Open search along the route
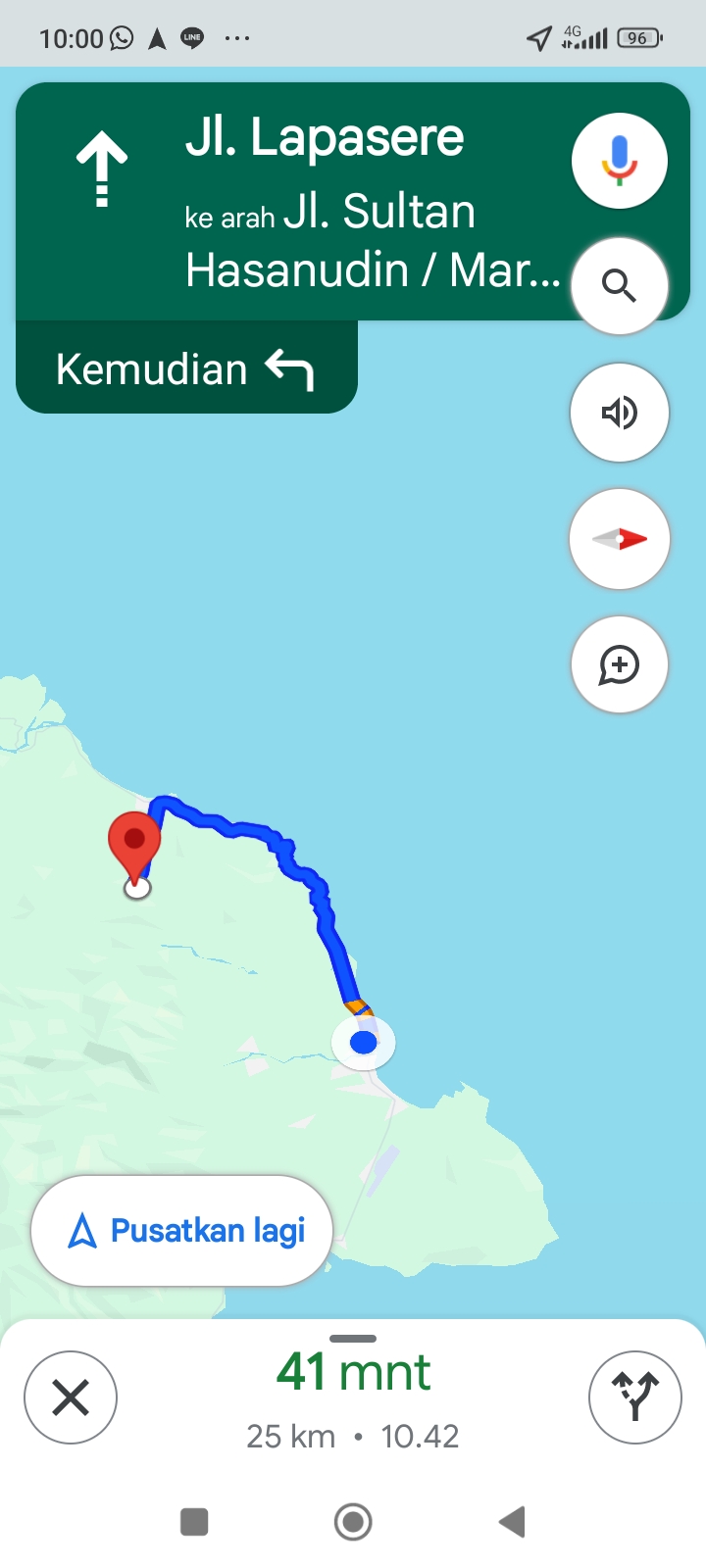Screen dimensions: 706x1568 620,286
